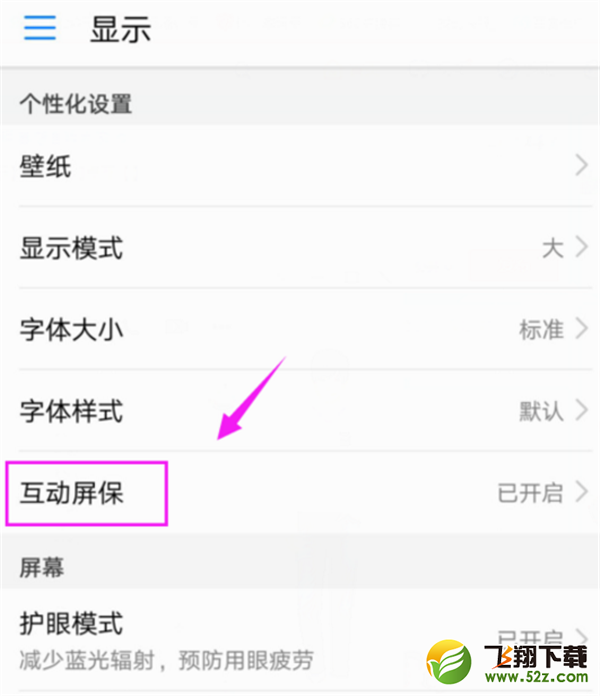Open the hamburger drawer menu
Image resolution: width=600 pixels, height=696 pixels.
(41, 27)
